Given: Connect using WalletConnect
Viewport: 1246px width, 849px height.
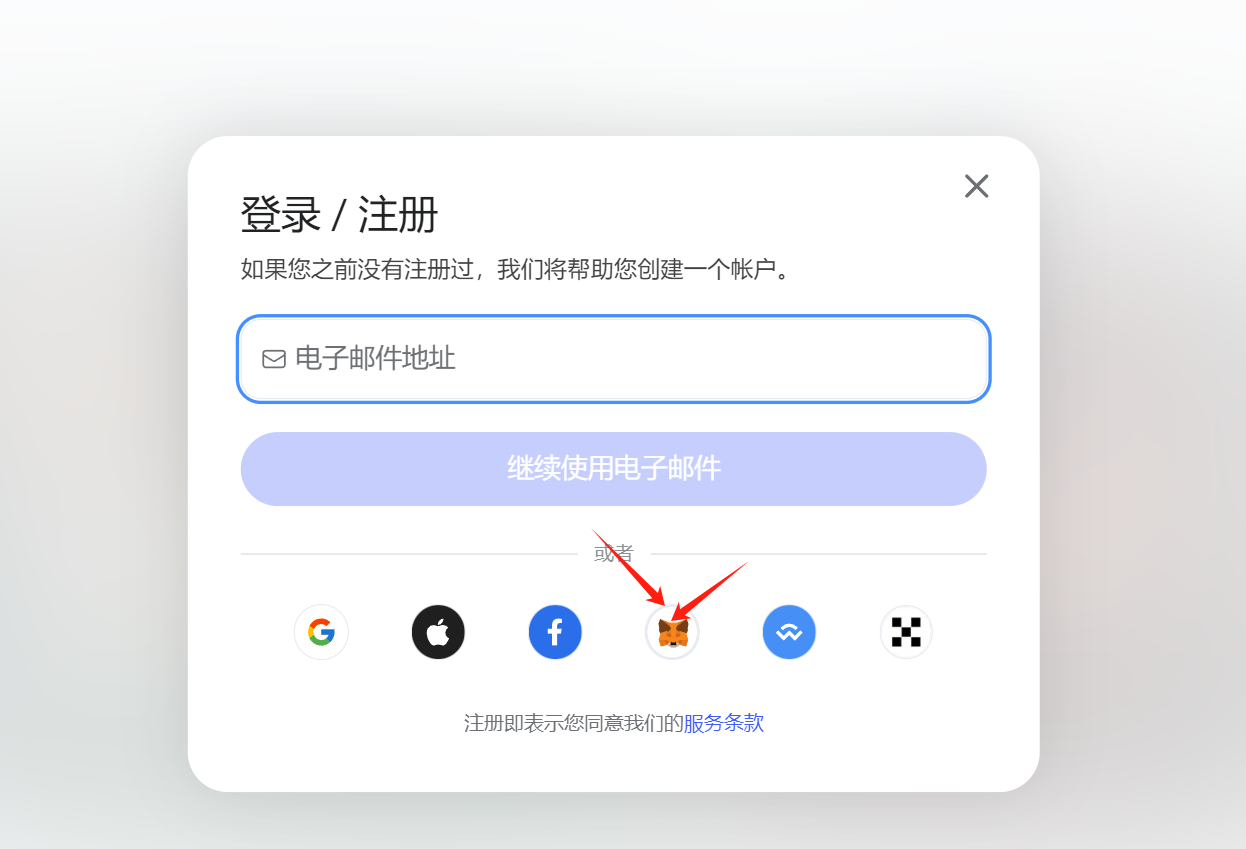Looking at the screenshot, I should coord(789,632).
